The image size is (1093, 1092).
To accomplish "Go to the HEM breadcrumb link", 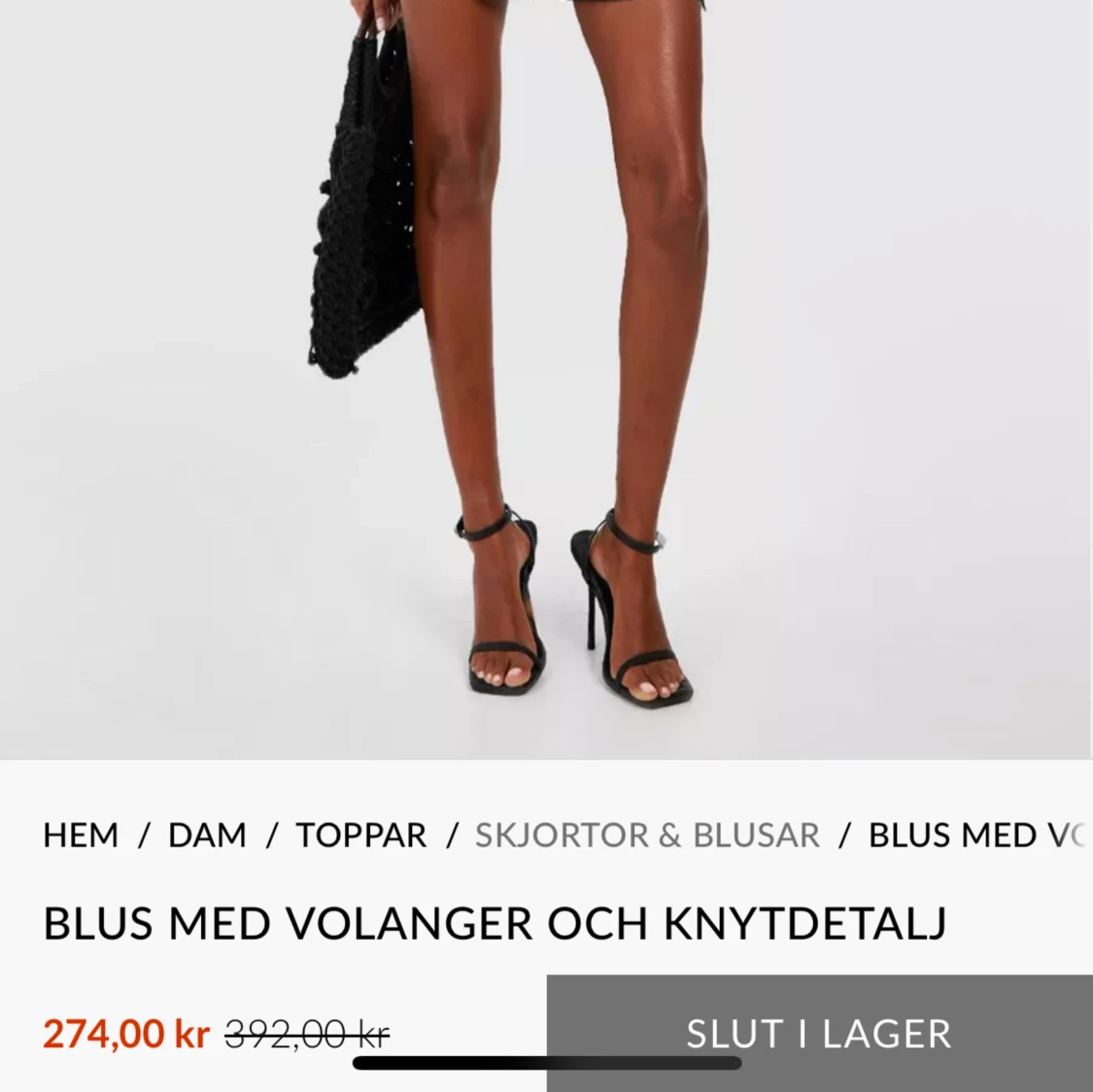I will pyautogui.click(x=81, y=836).
